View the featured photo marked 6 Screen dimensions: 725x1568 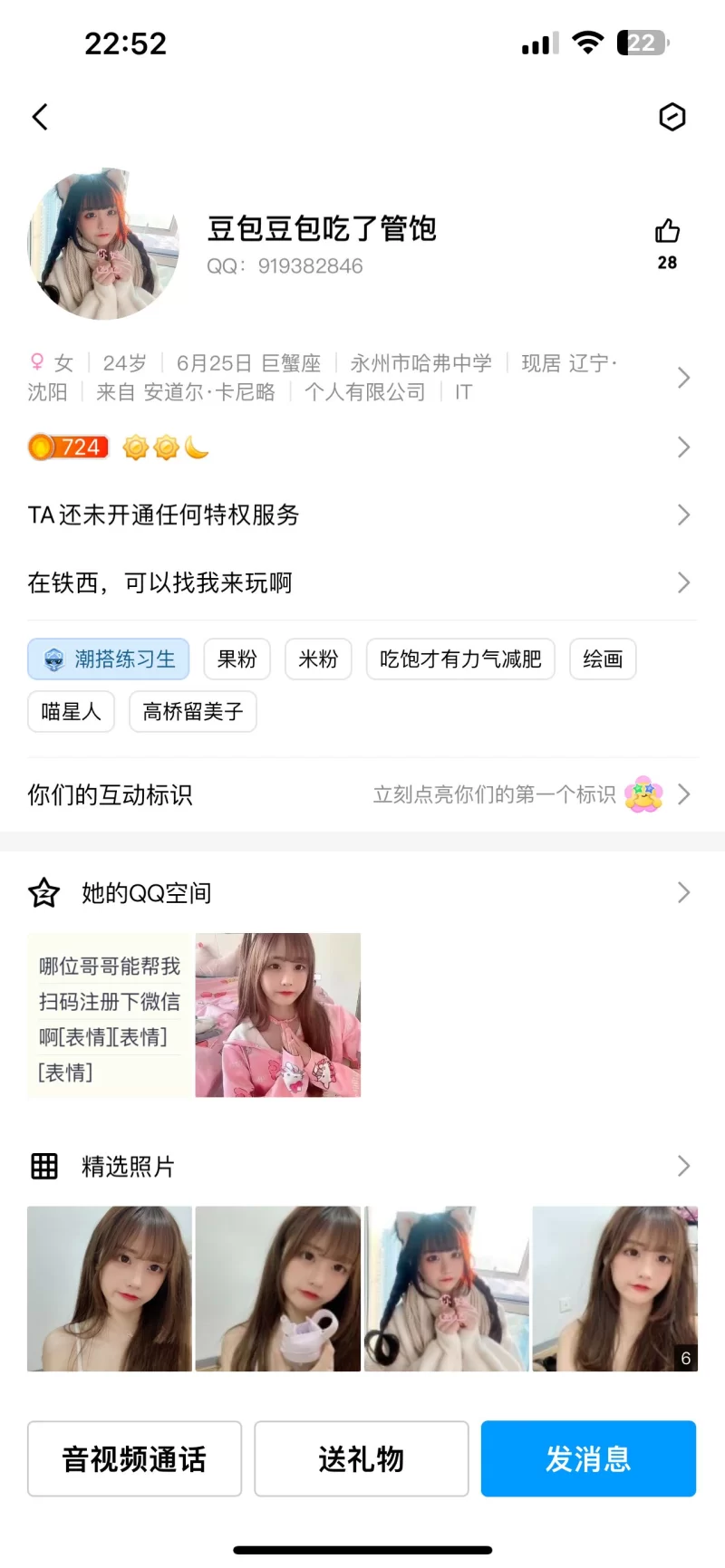[614, 1288]
